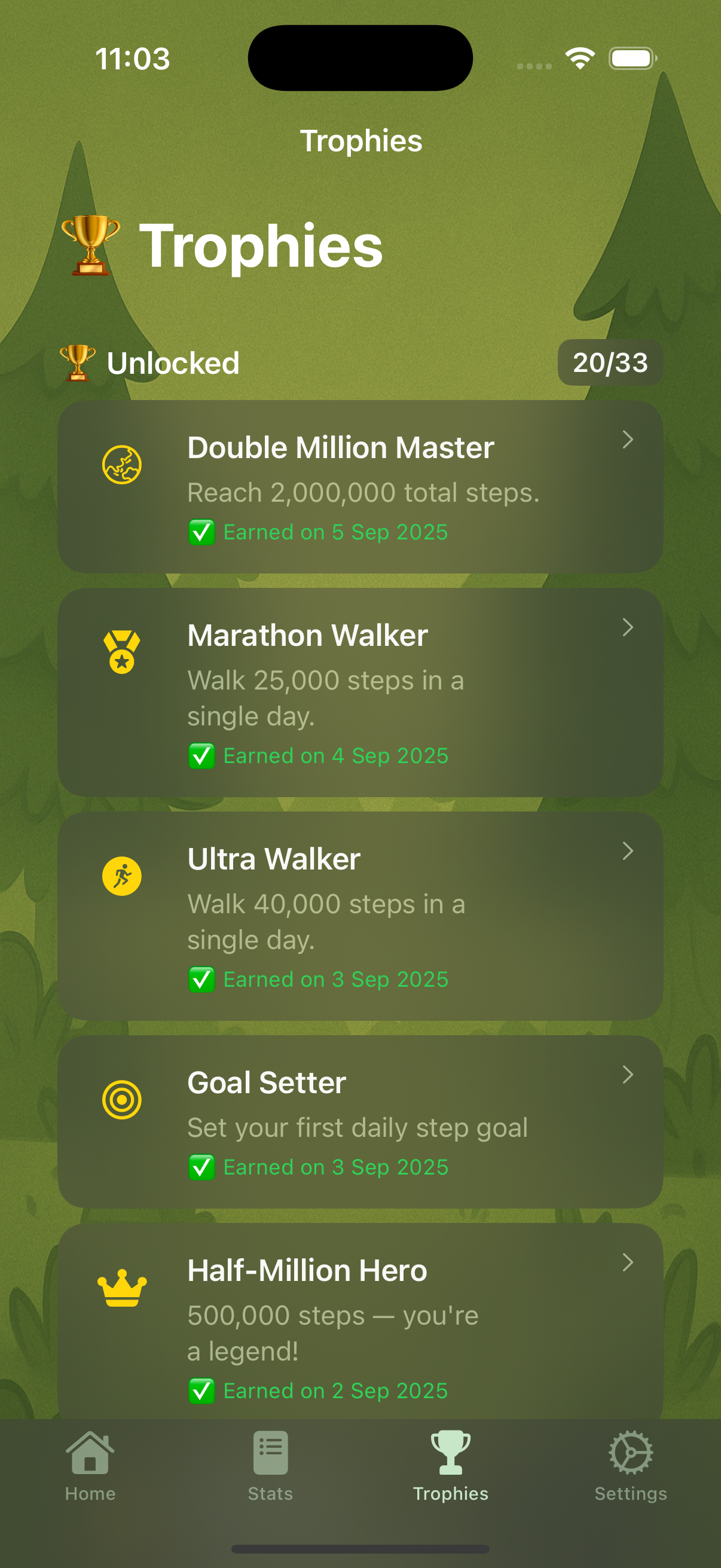Screen dimensions: 721x1568
Task: Click the Goal Setter target icon
Action: 122,1100
